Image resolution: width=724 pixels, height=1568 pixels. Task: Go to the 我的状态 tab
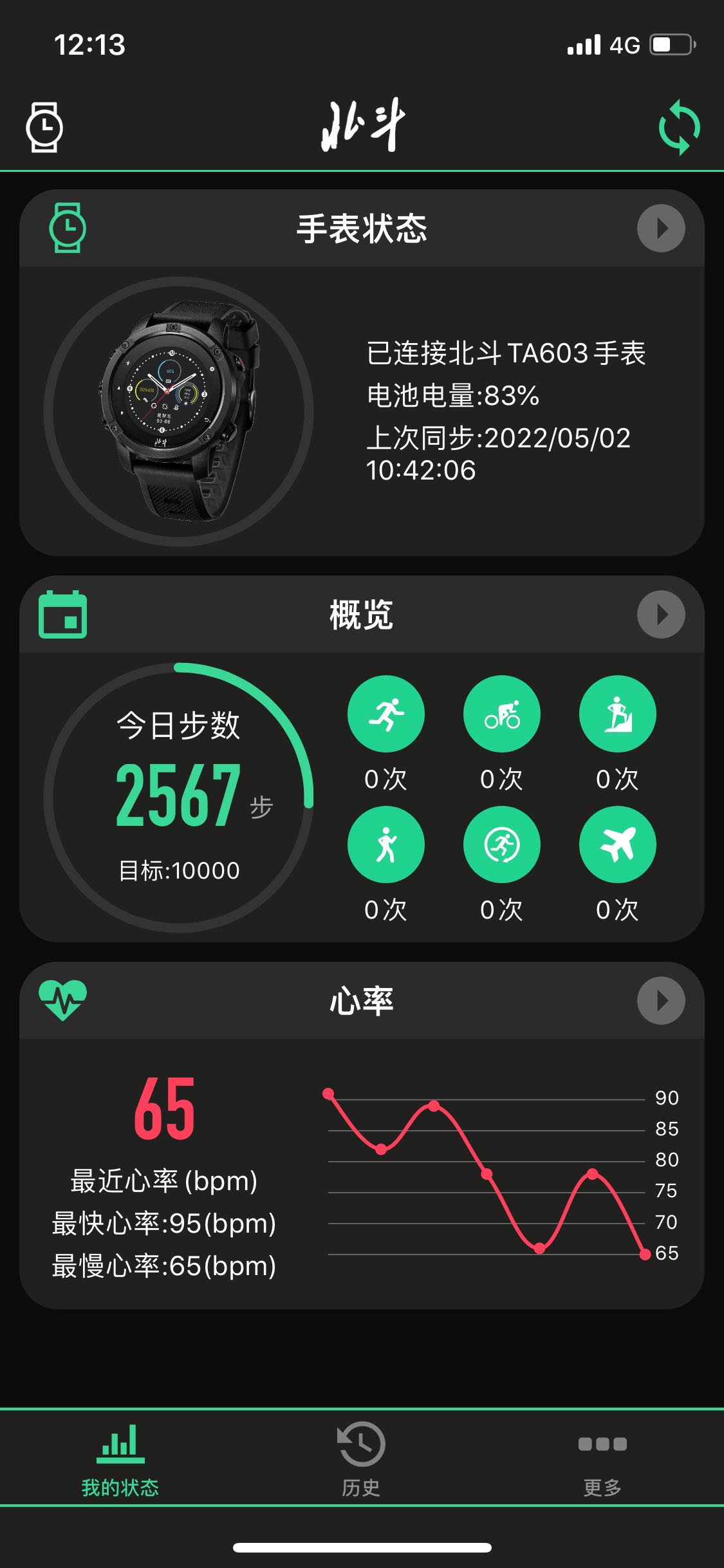click(x=120, y=1459)
